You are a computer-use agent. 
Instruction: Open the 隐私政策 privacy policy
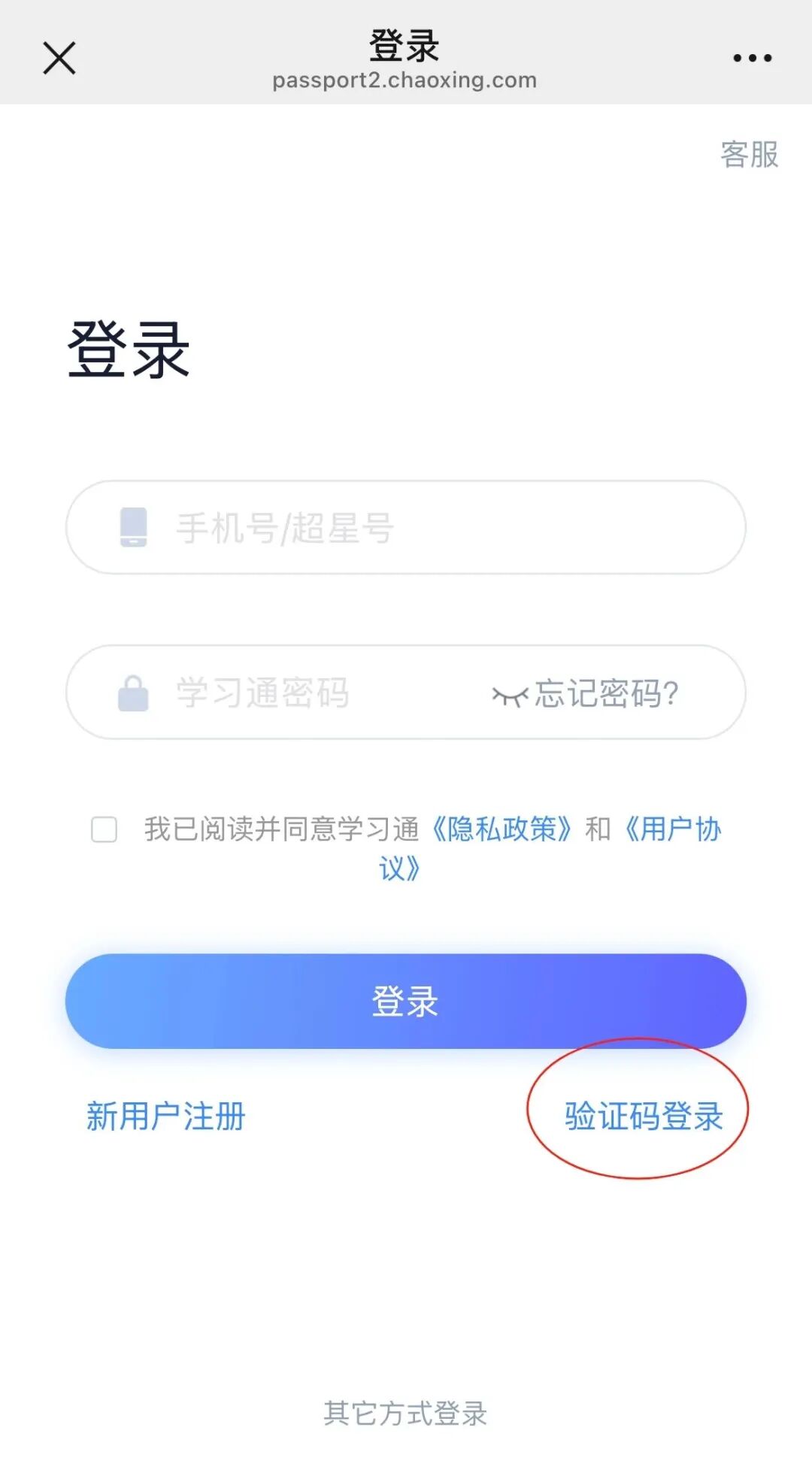click(x=503, y=830)
